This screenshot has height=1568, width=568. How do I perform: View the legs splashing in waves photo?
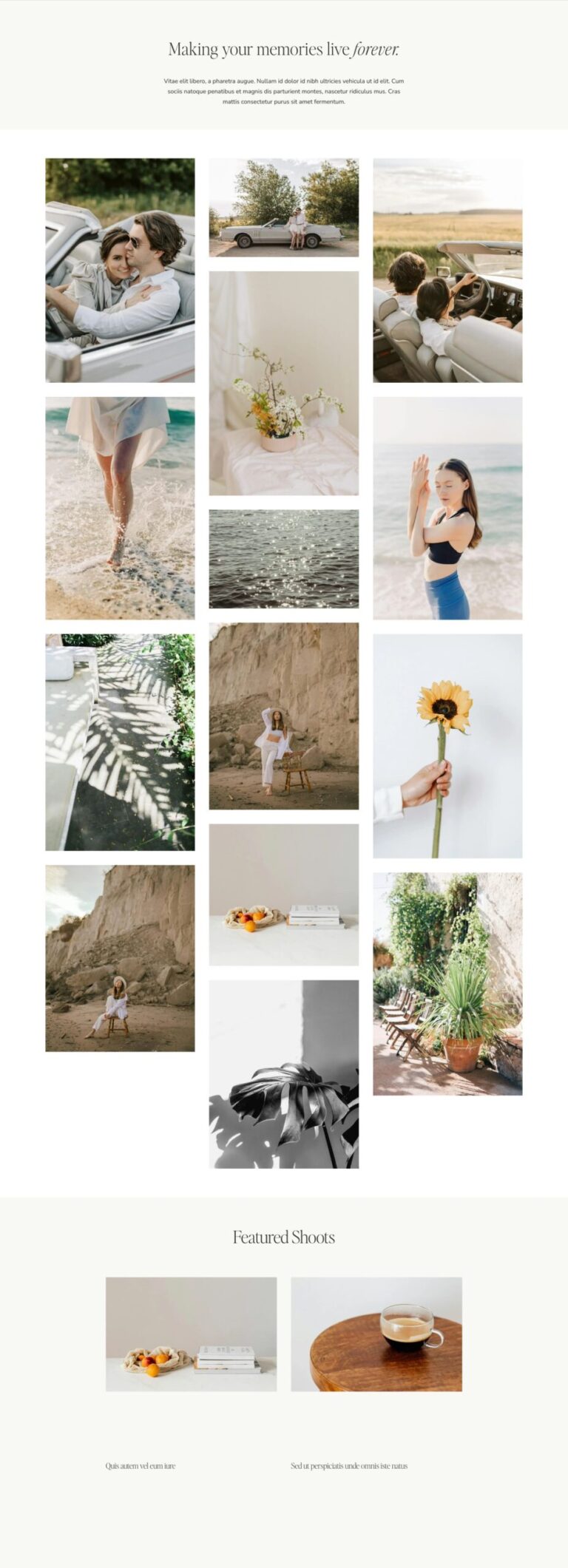click(120, 507)
